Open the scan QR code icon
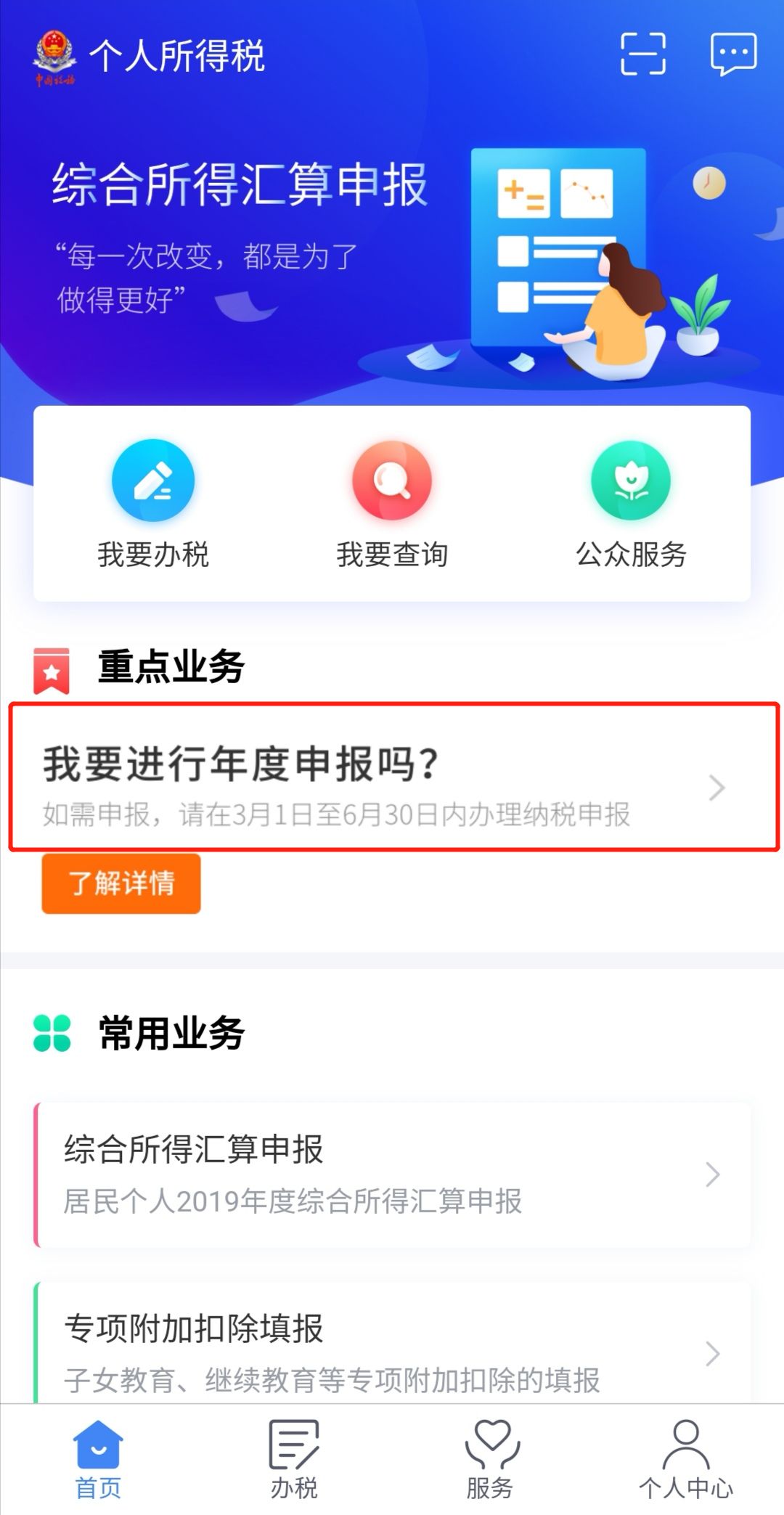 (643, 54)
